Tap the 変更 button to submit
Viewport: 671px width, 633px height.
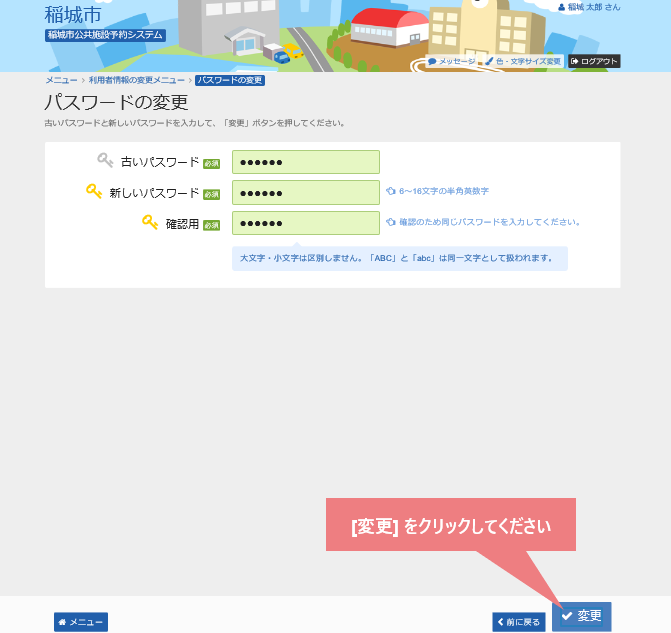[581, 616]
